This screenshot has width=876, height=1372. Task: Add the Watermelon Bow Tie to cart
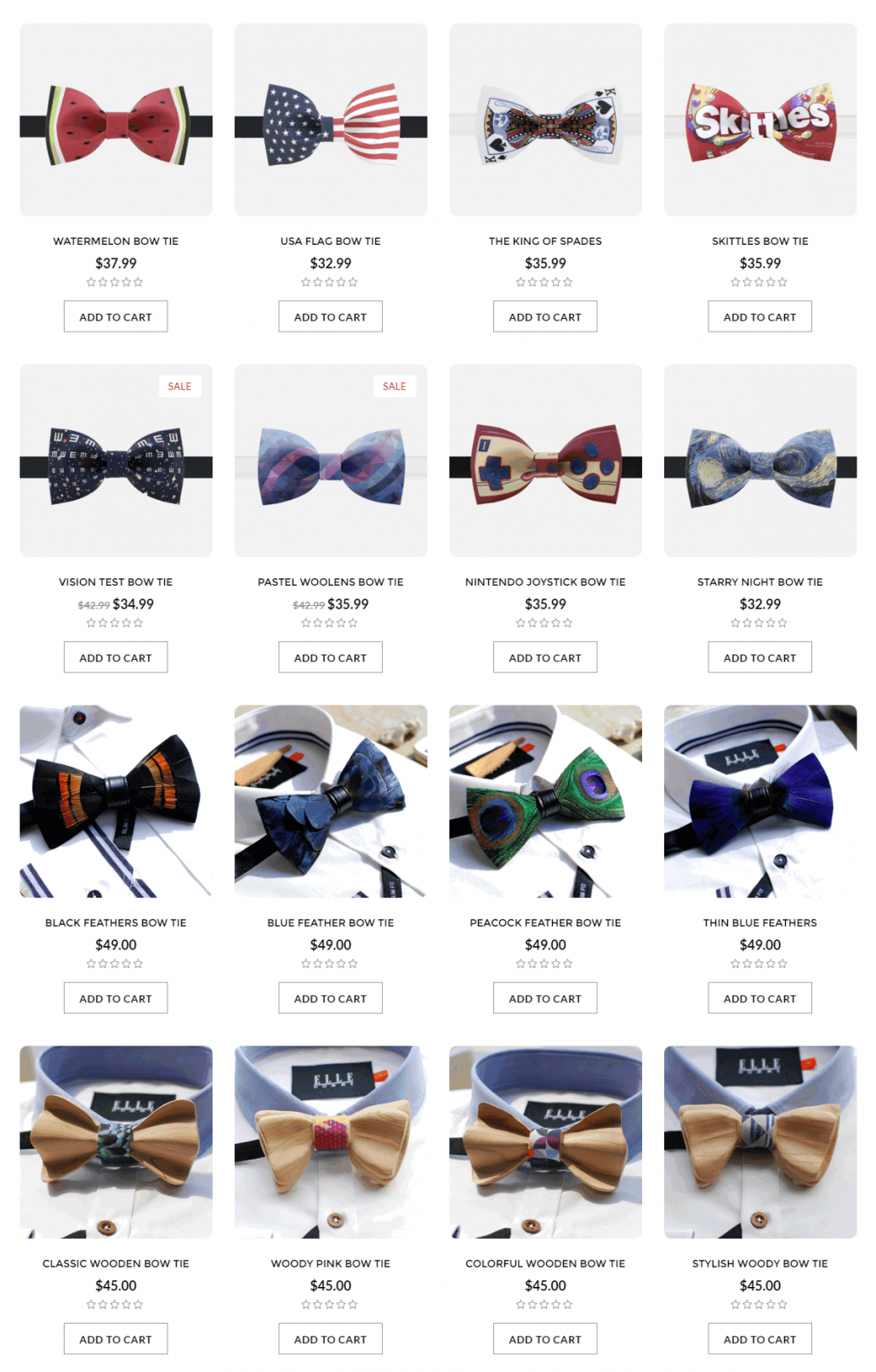tap(116, 316)
